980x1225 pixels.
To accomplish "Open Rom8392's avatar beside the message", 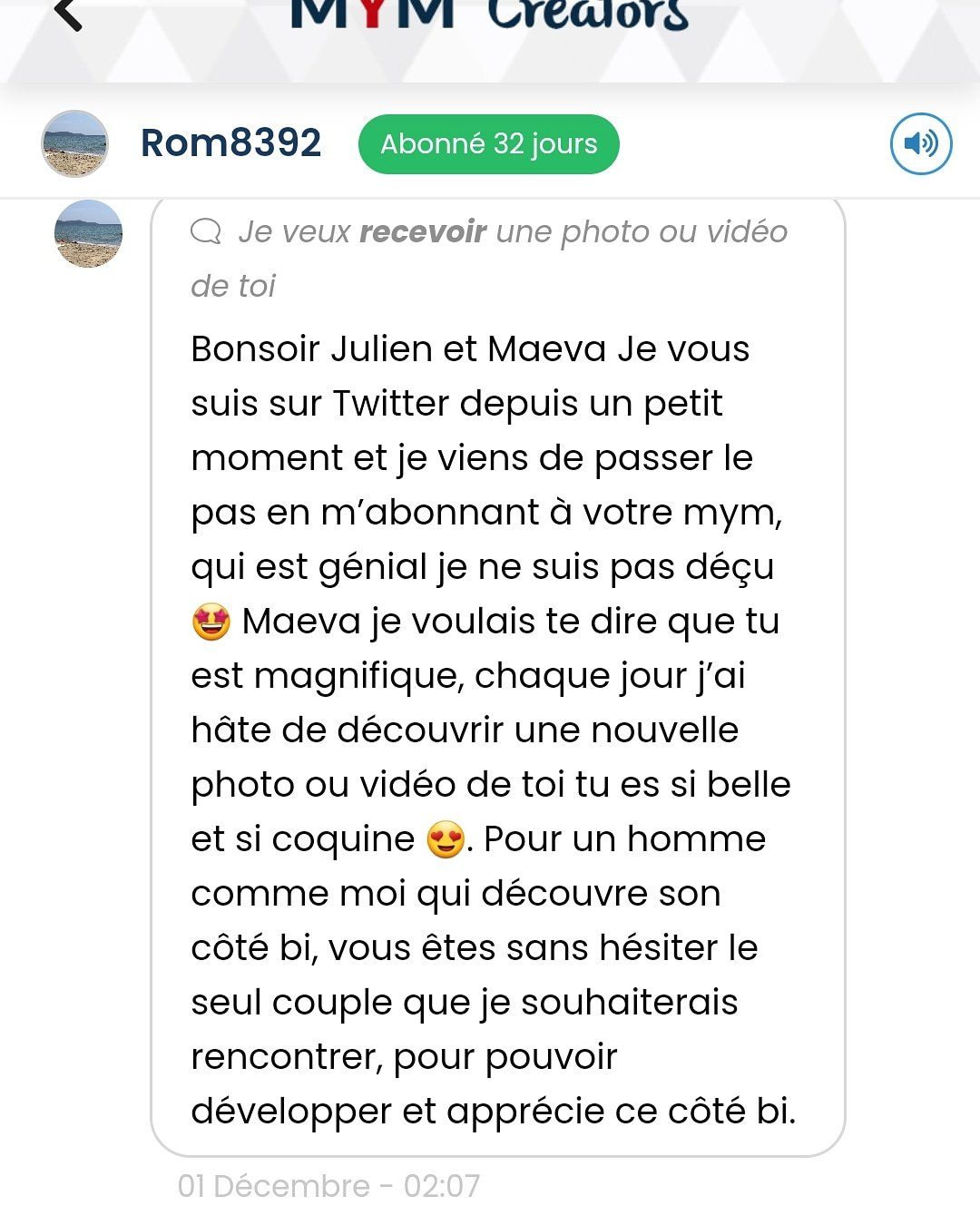I will click(x=89, y=234).
